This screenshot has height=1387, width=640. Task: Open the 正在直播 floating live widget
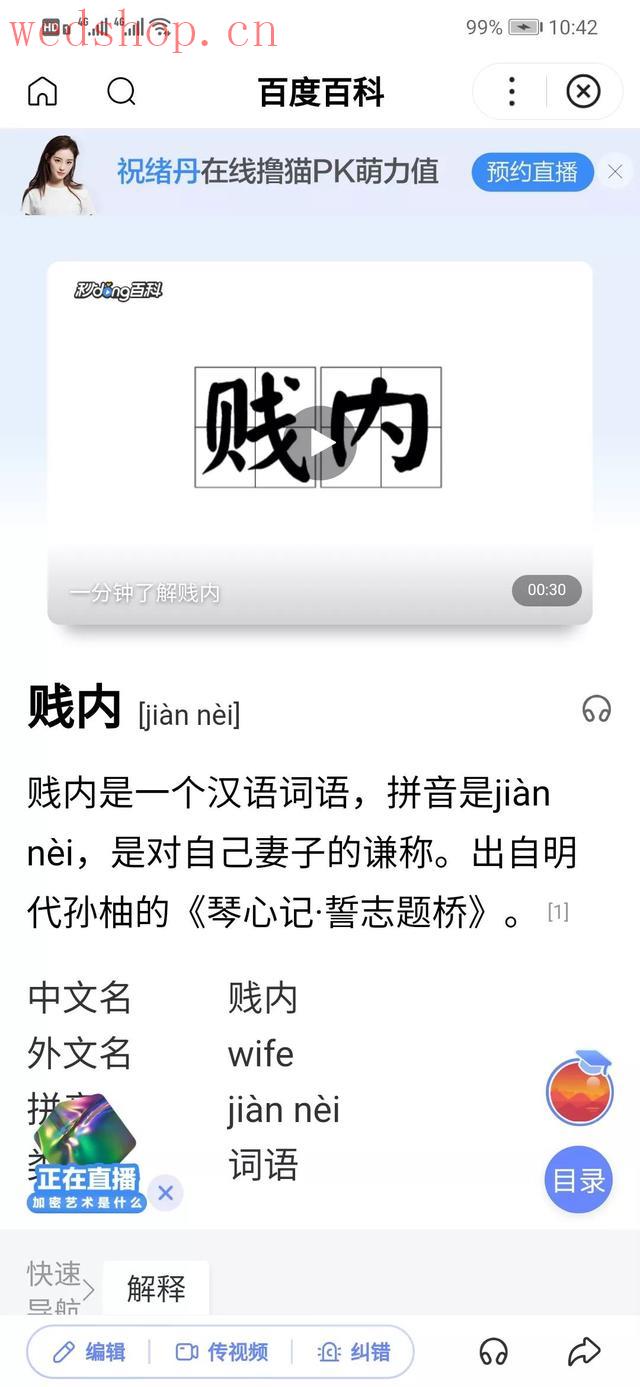point(87,1150)
